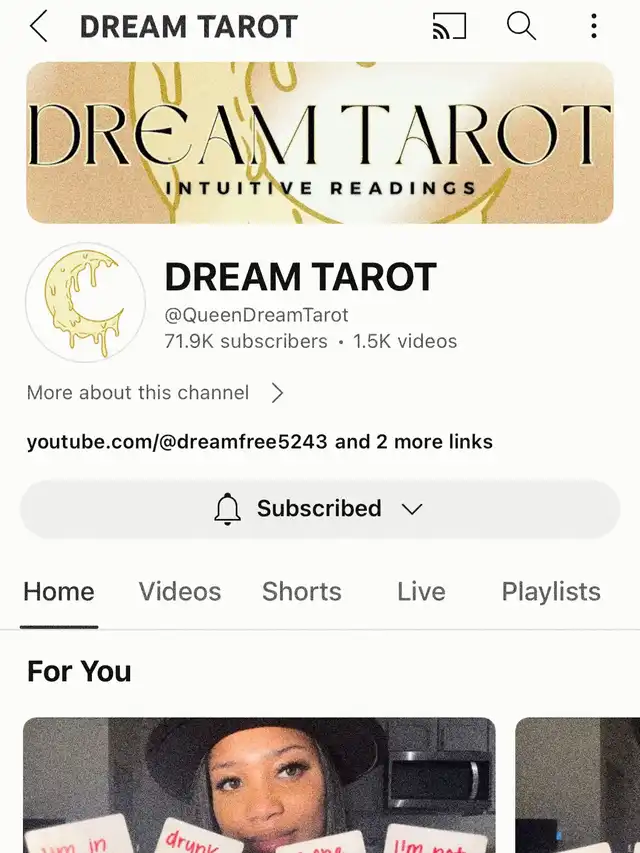The image size is (640, 853).
Task: Expand More about this channel
Action: [156, 393]
